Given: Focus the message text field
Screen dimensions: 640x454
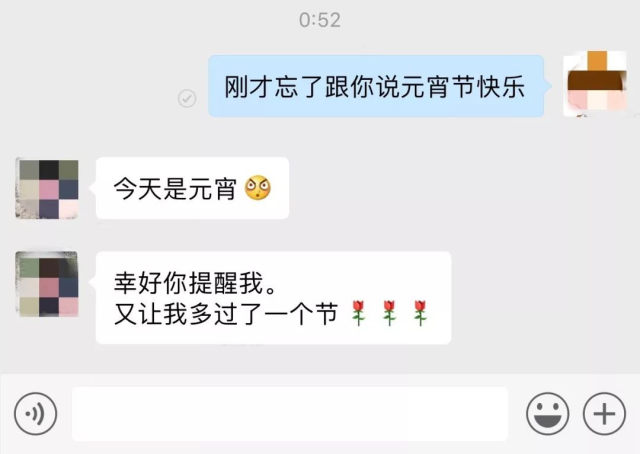Looking at the screenshot, I should (290, 414).
